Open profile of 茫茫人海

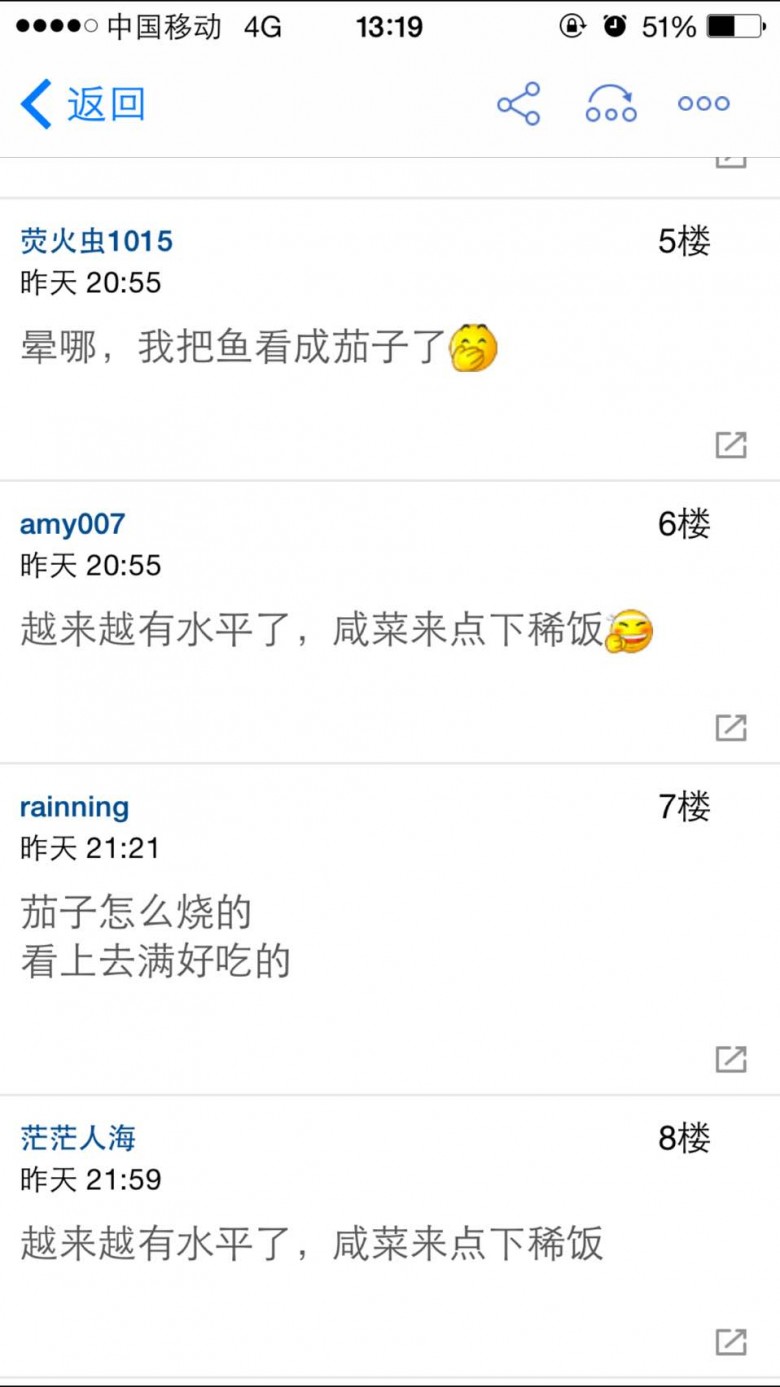point(78,1138)
